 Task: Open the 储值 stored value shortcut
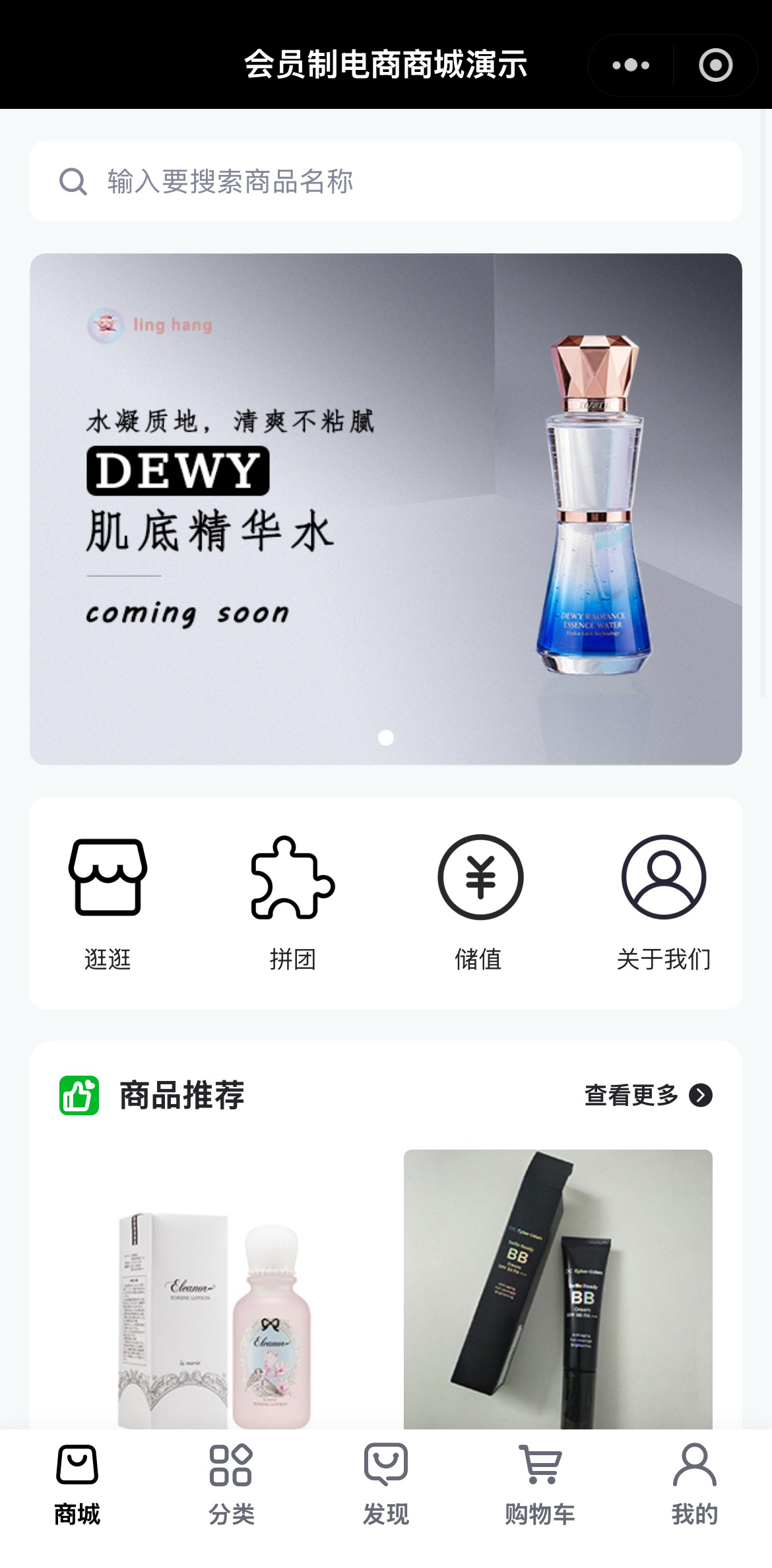pyautogui.click(x=479, y=903)
